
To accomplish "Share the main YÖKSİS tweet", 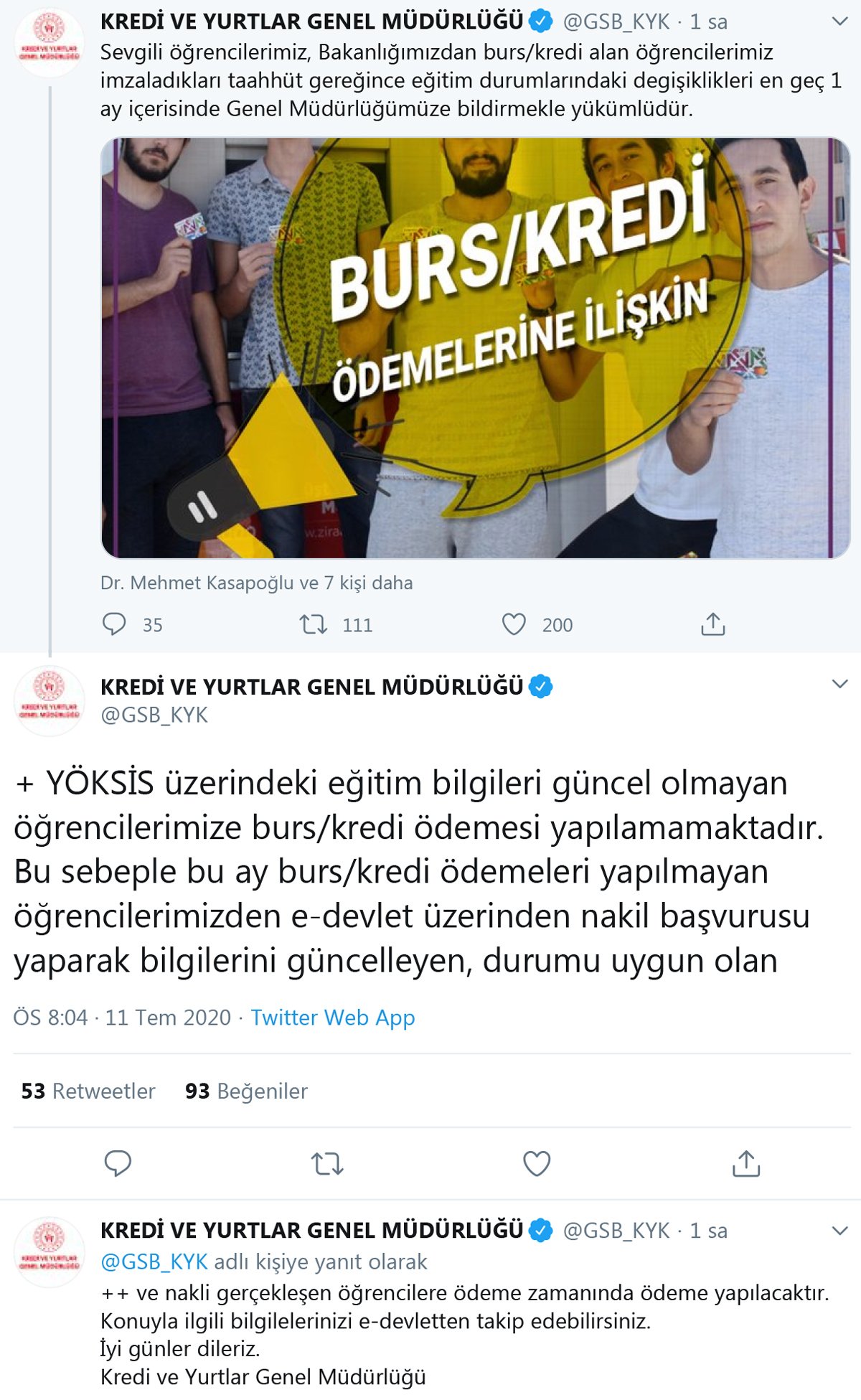I will coord(745,1163).
